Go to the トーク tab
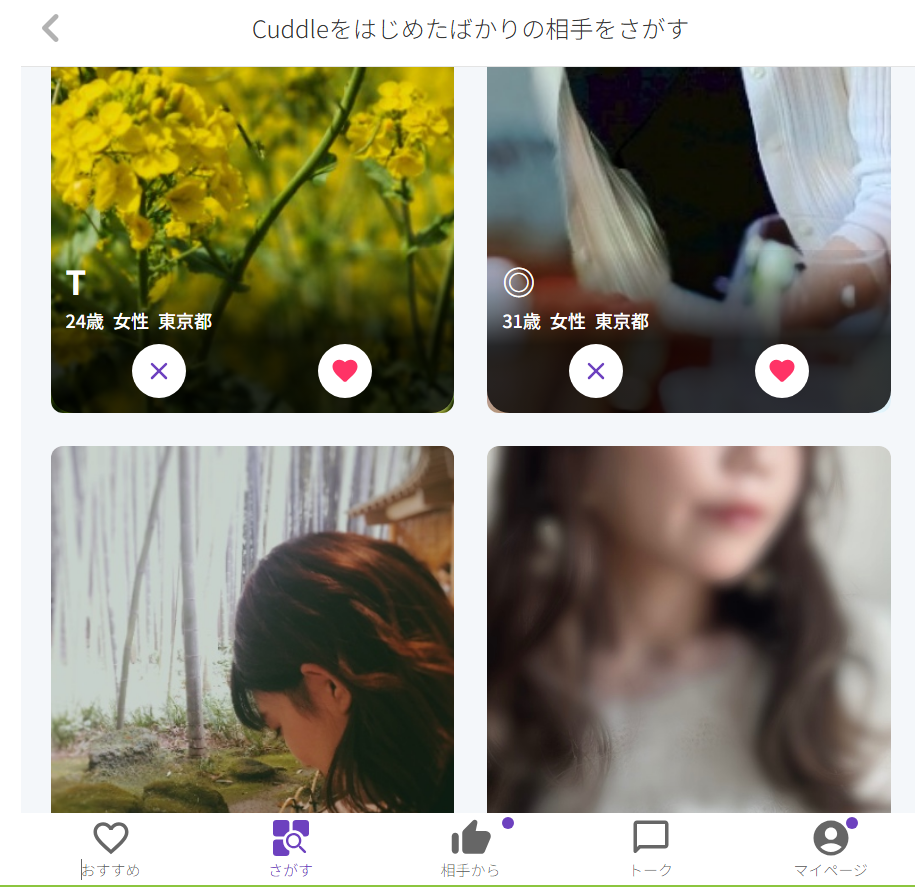This screenshot has width=915, height=887. point(651,849)
